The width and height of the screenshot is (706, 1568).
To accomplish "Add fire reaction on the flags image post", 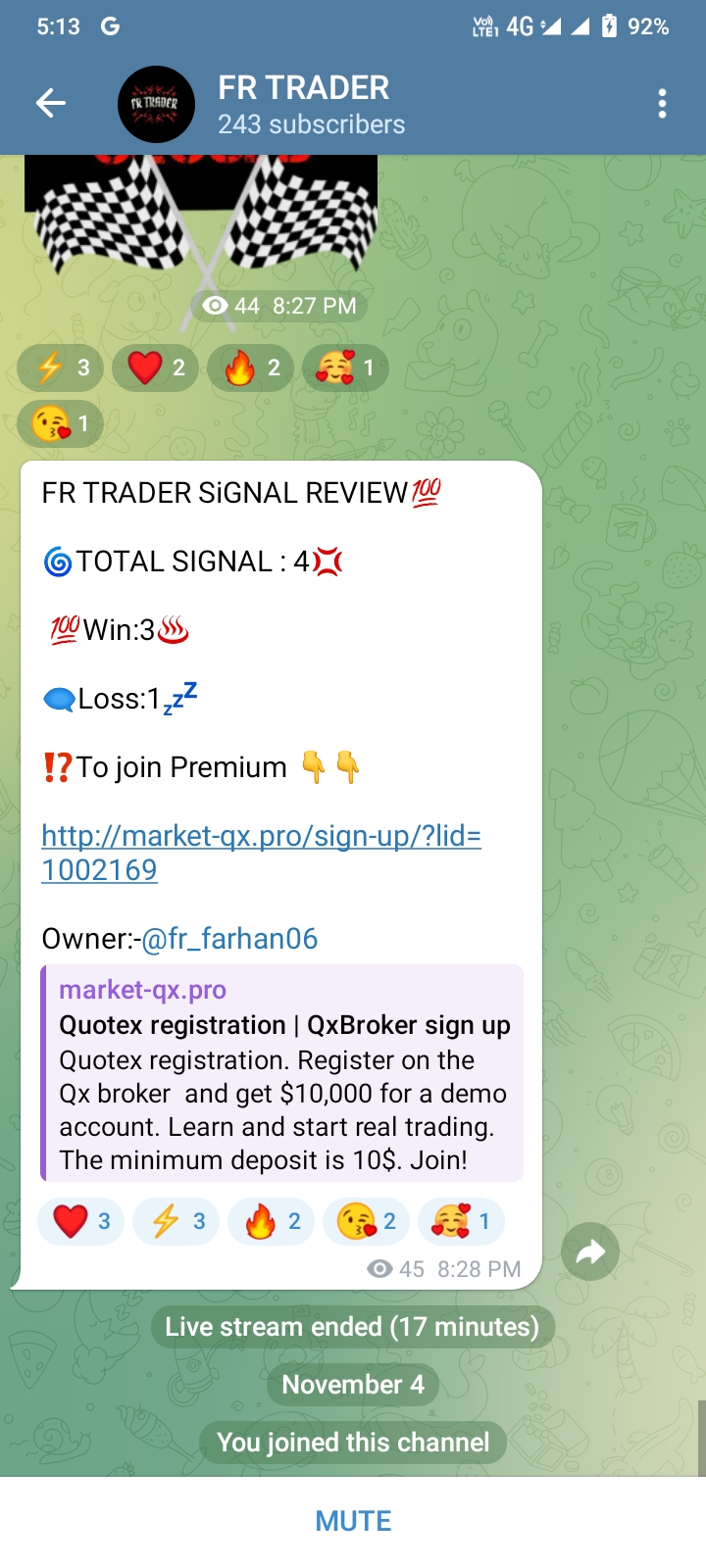I will click(x=251, y=368).
